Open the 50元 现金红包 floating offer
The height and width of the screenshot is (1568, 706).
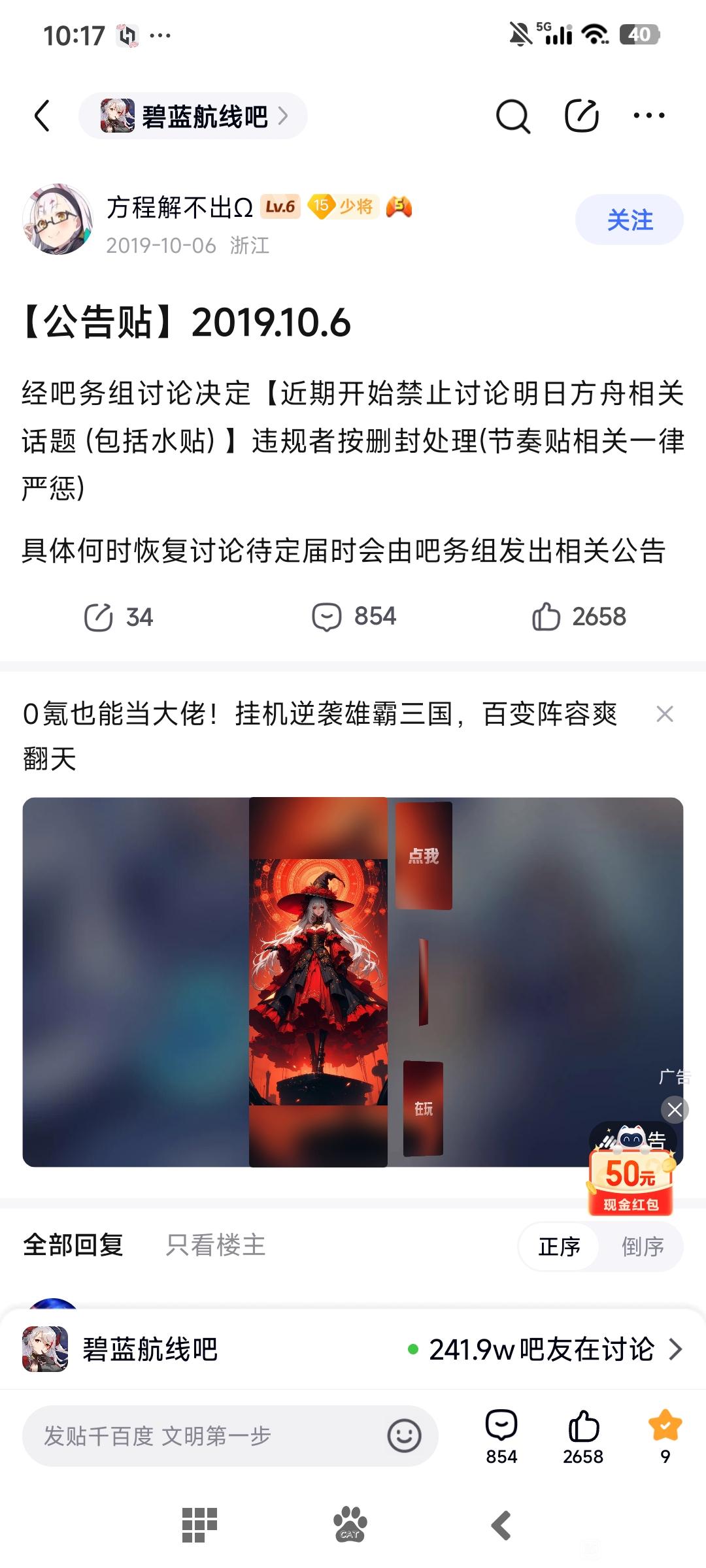631,1173
